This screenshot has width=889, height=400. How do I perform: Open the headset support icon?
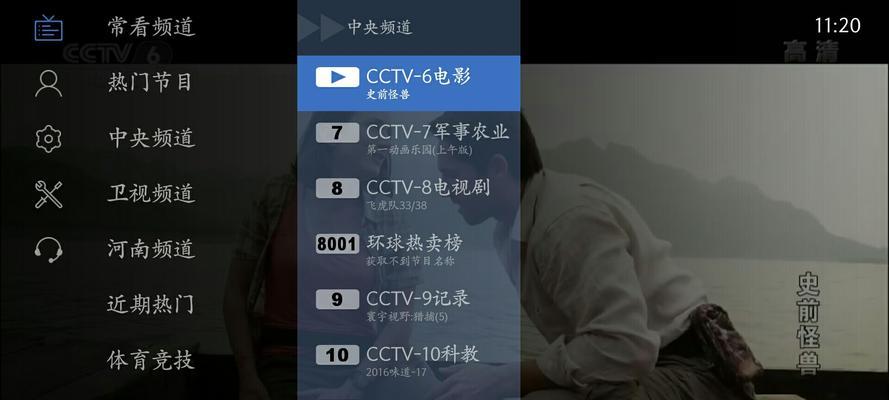click(x=48, y=248)
